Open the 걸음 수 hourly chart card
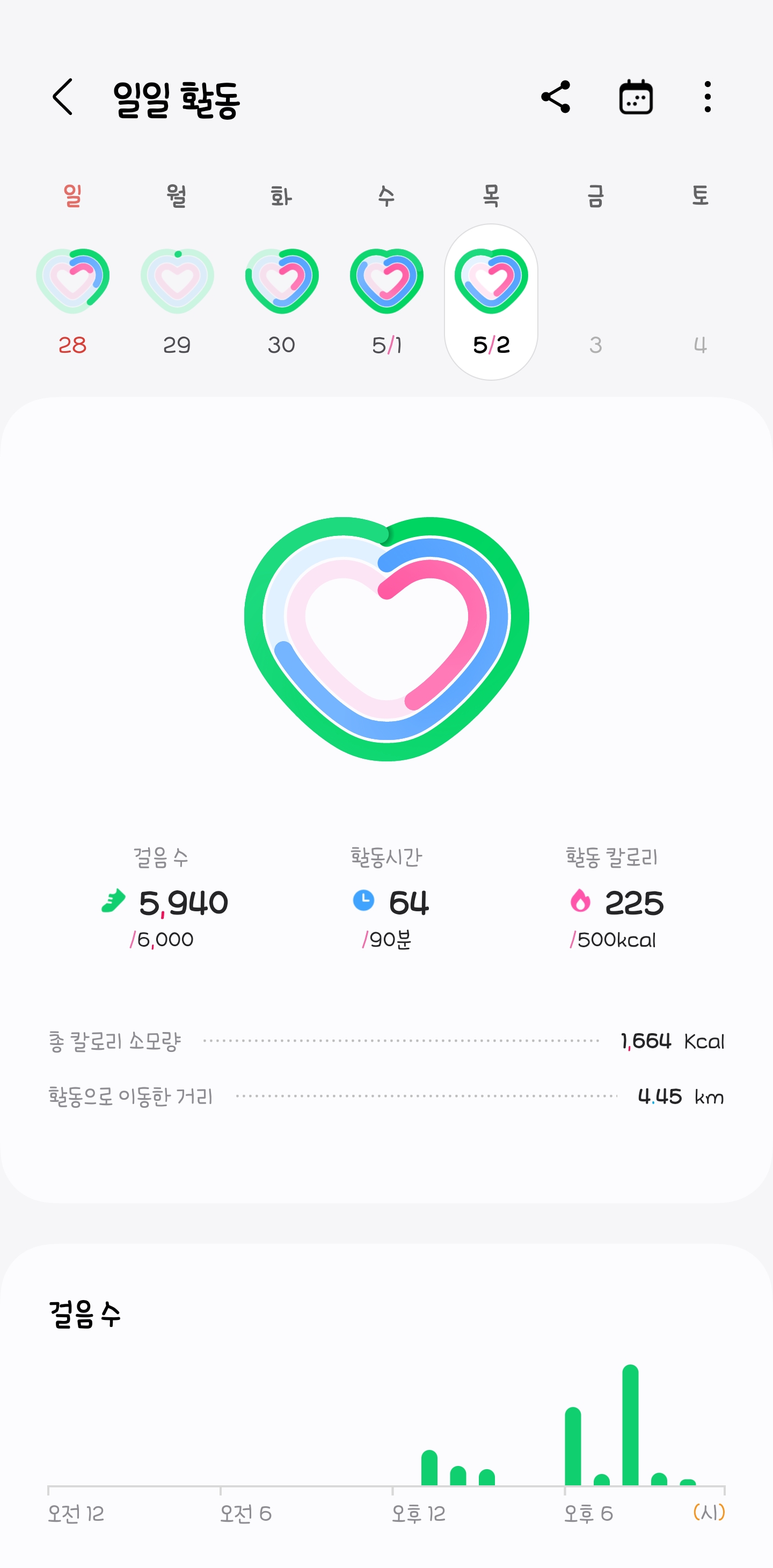This screenshot has width=773, height=1568. point(386,1406)
